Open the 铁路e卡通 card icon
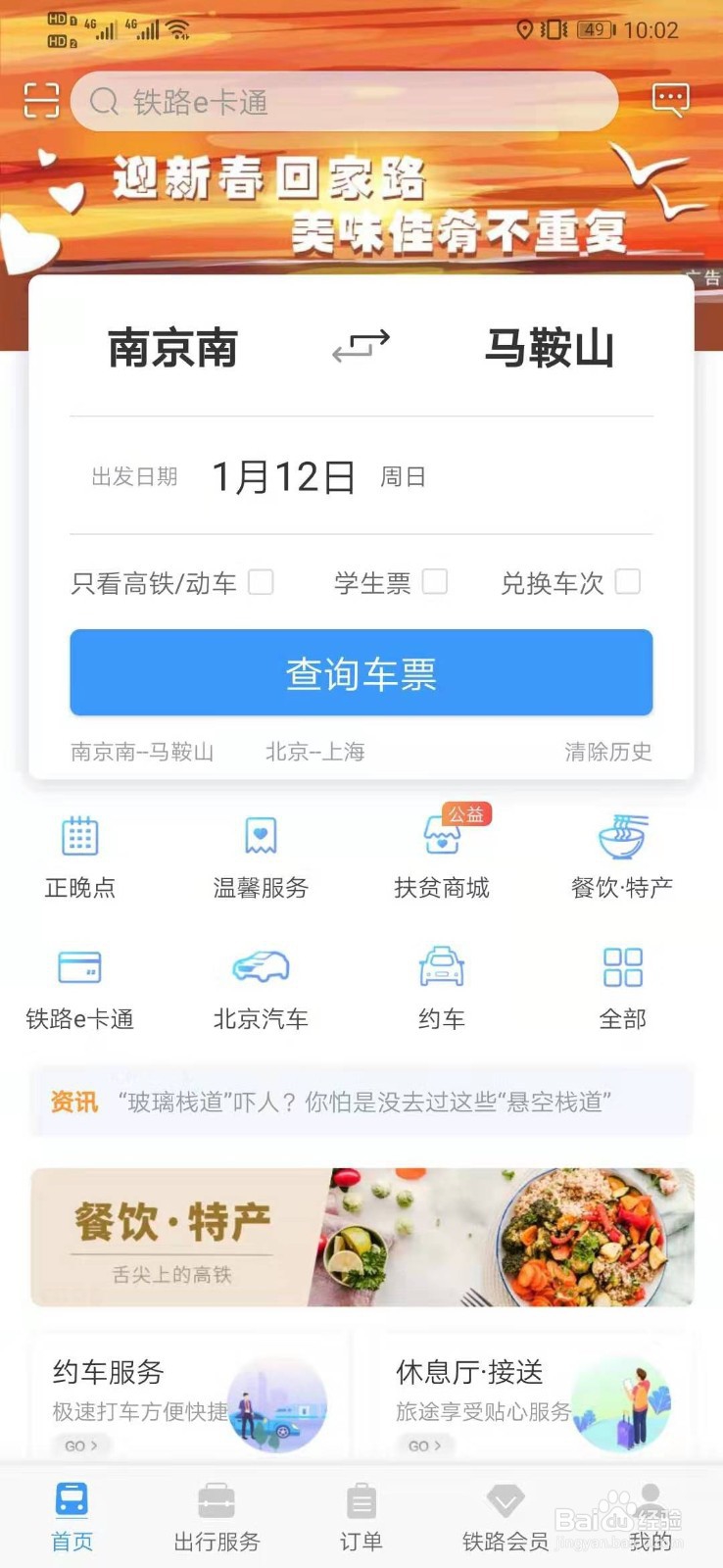Screen dimensions: 723x1568 (x=78, y=985)
